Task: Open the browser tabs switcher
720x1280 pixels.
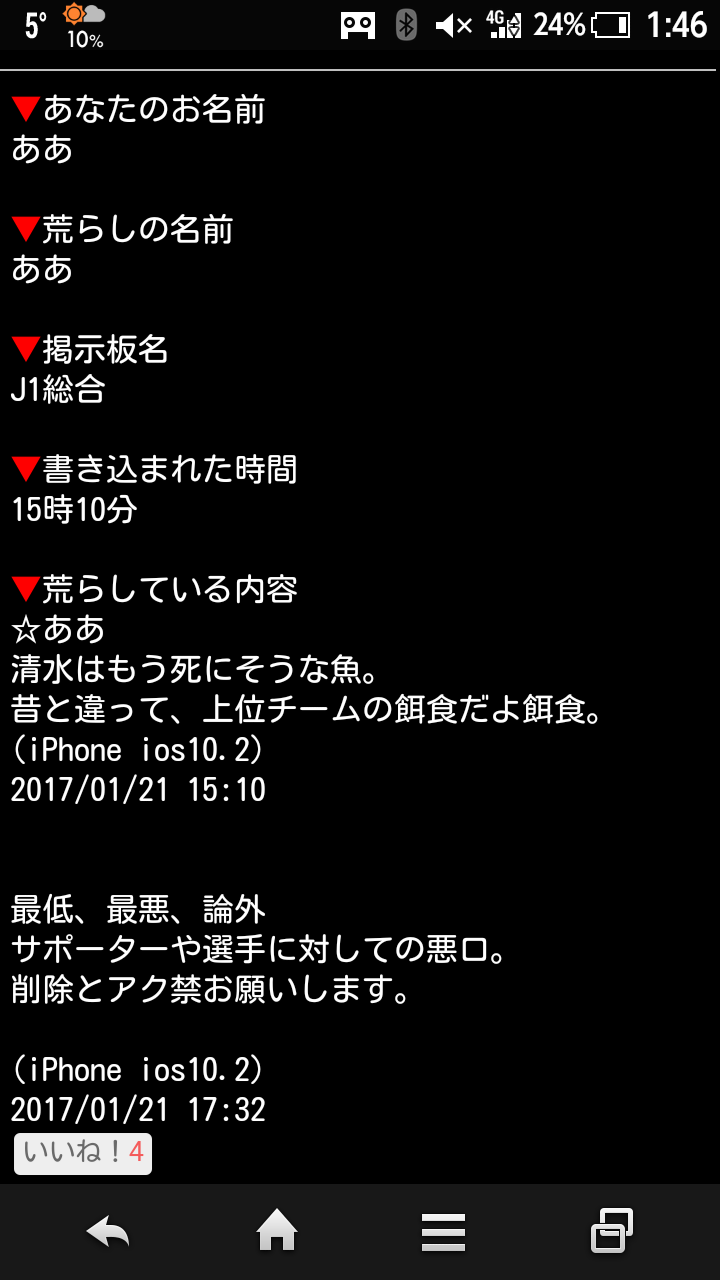Action: tap(611, 1231)
